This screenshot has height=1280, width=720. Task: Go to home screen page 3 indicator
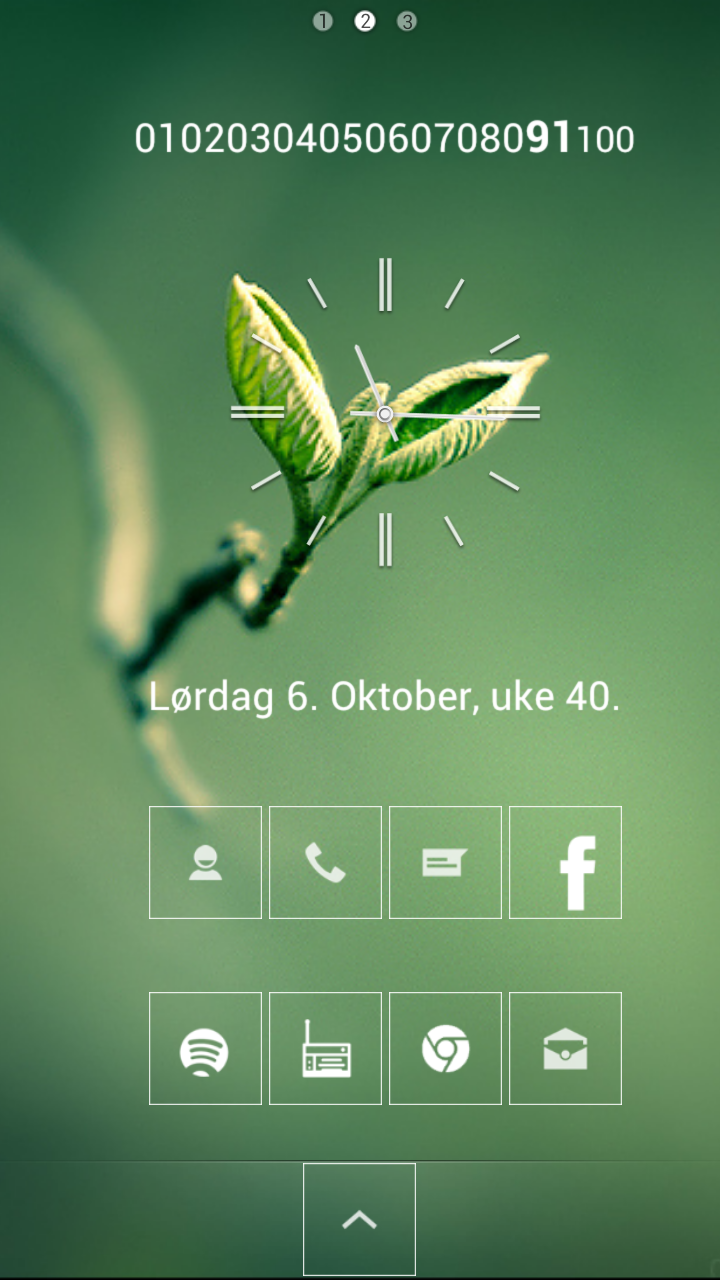pyautogui.click(x=406, y=21)
